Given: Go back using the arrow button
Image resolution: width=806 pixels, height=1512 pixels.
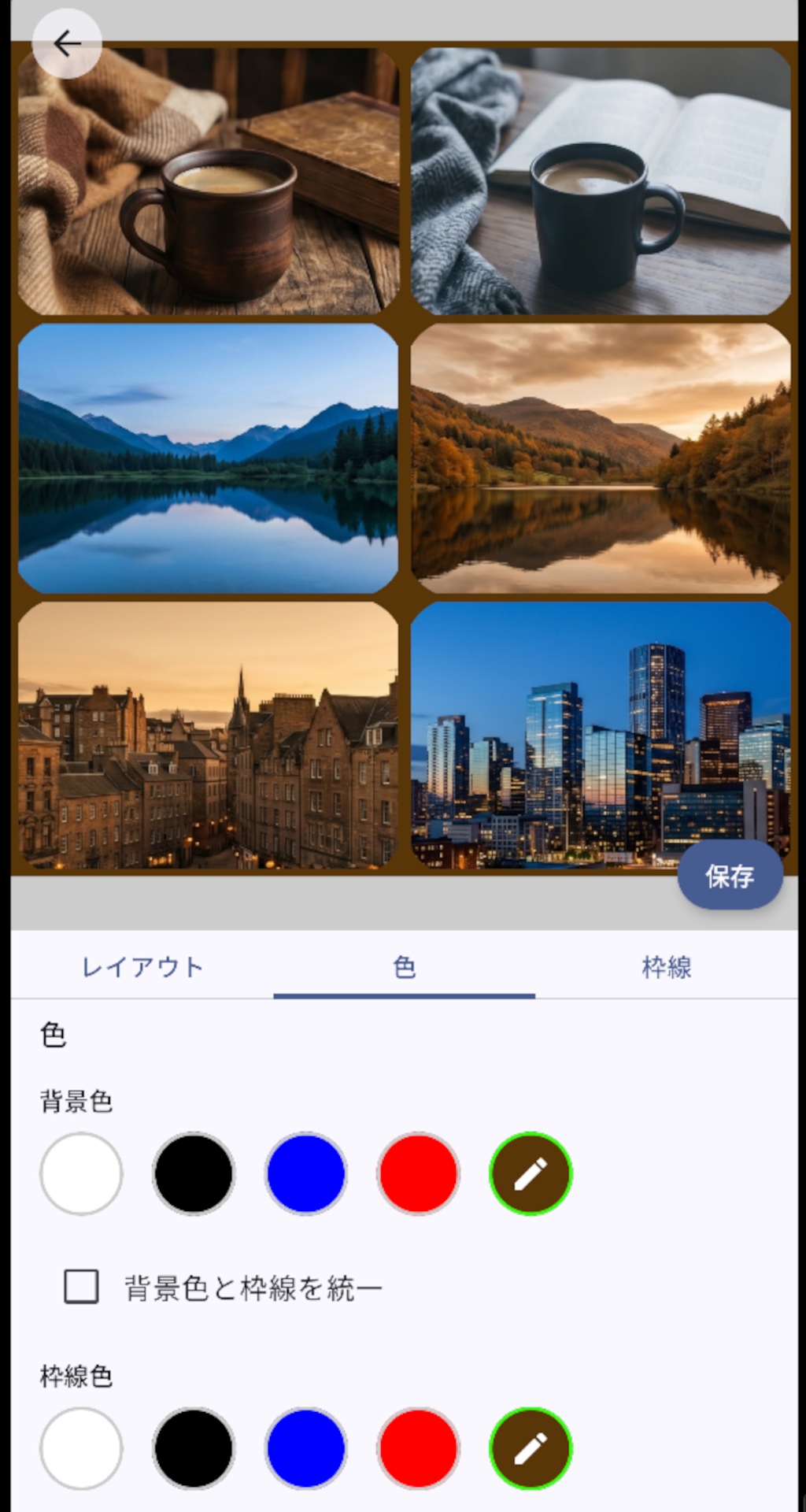Looking at the screenshot, I should (x=67, y=44).
